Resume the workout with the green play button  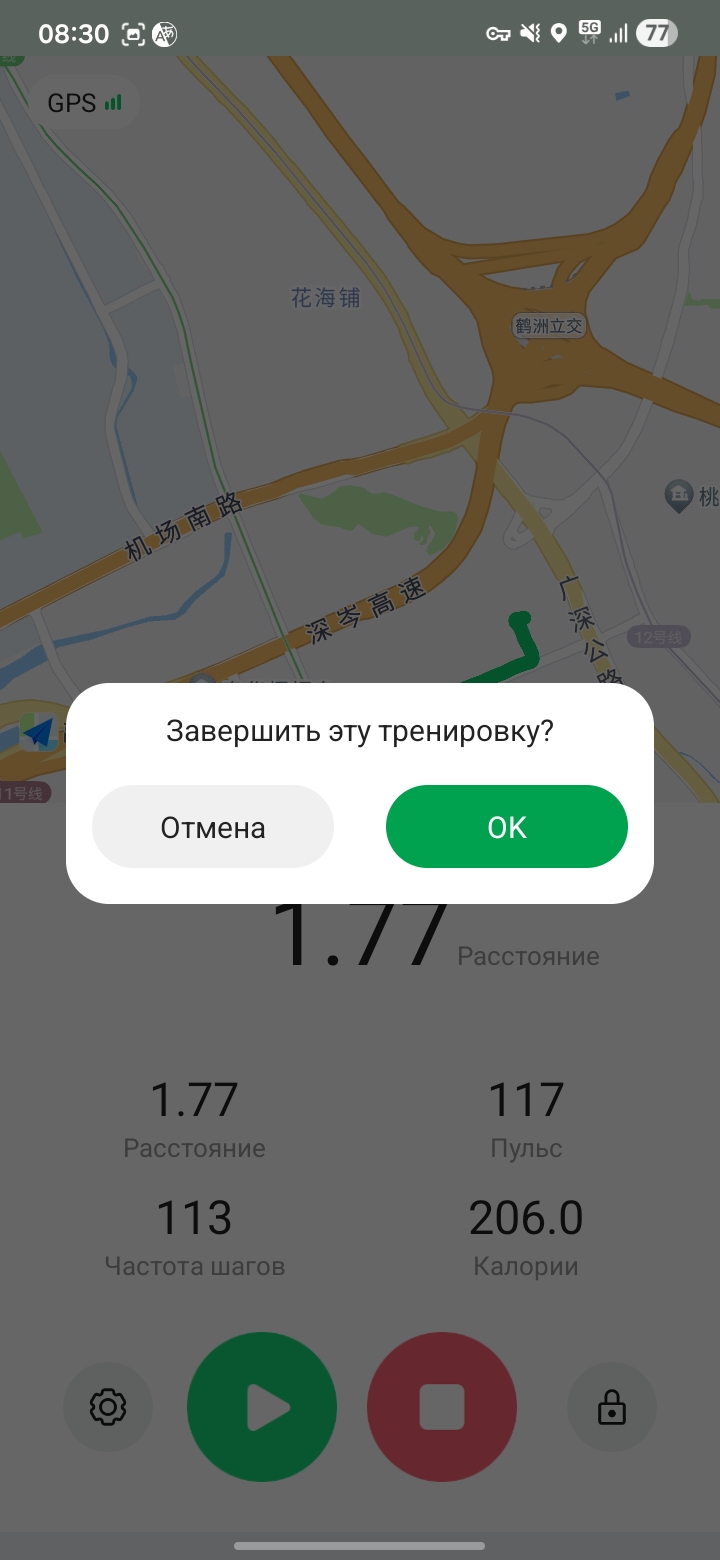point(262,1407)
